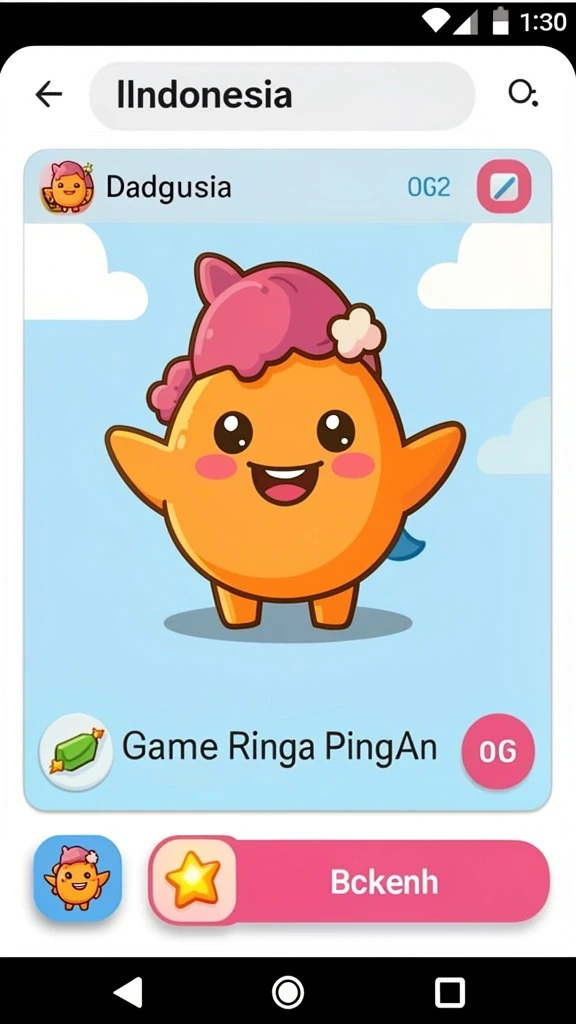Screen dimensions: 576x1024
Task: Open recent apps overview
Action: point(449,993)
